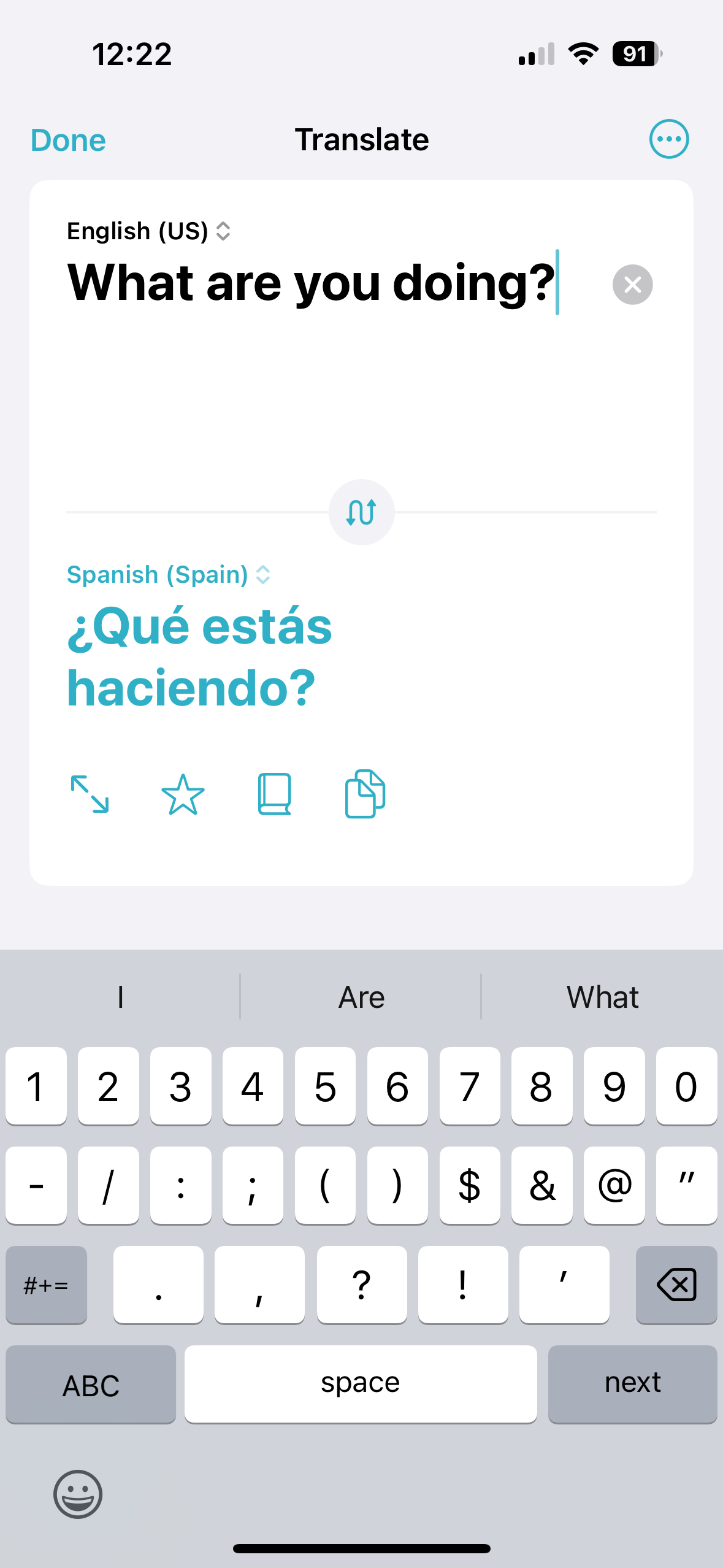Screen dimensions: 723x1568
Task: Choose the "What" keyboard suggestion
Action: tap(602, 997)
